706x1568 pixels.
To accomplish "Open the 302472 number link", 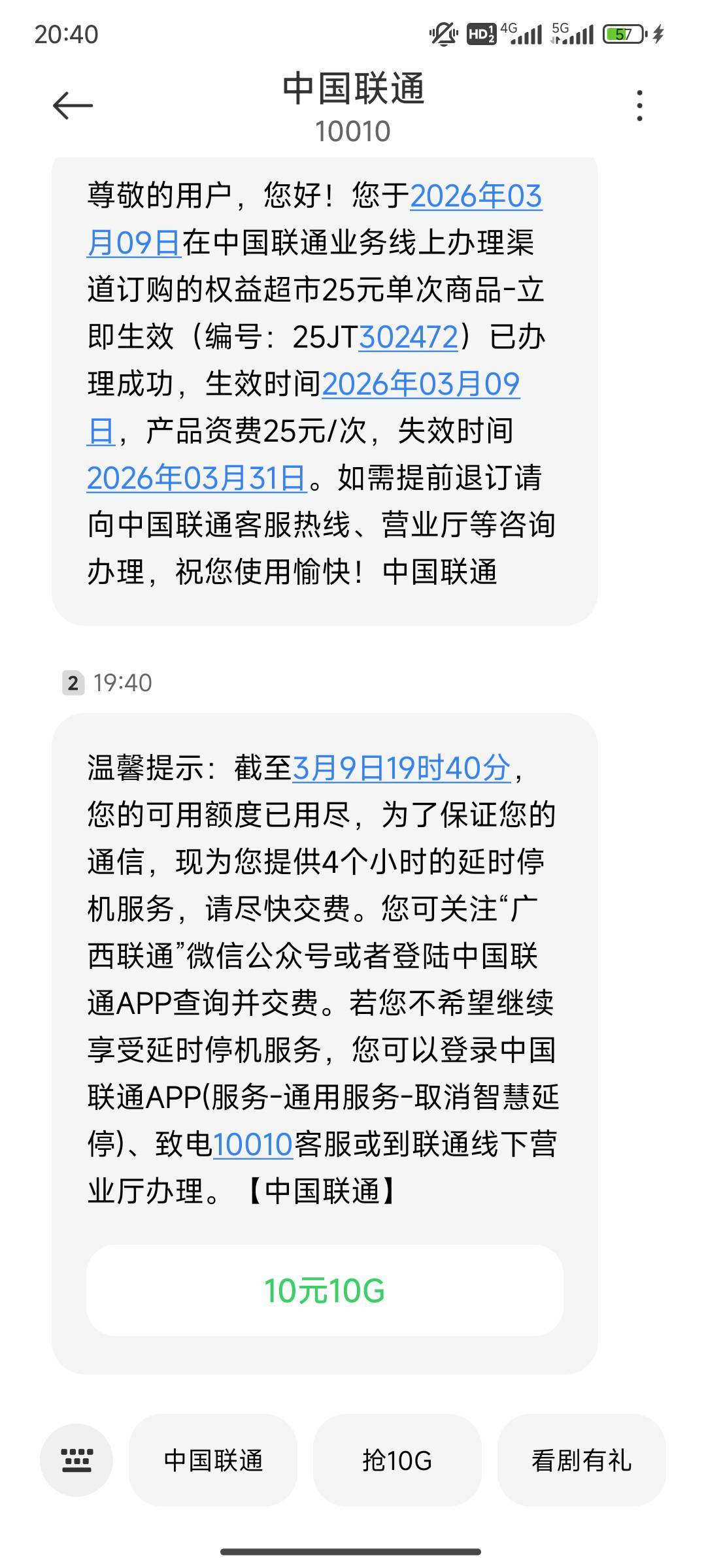I will (409, 337).
